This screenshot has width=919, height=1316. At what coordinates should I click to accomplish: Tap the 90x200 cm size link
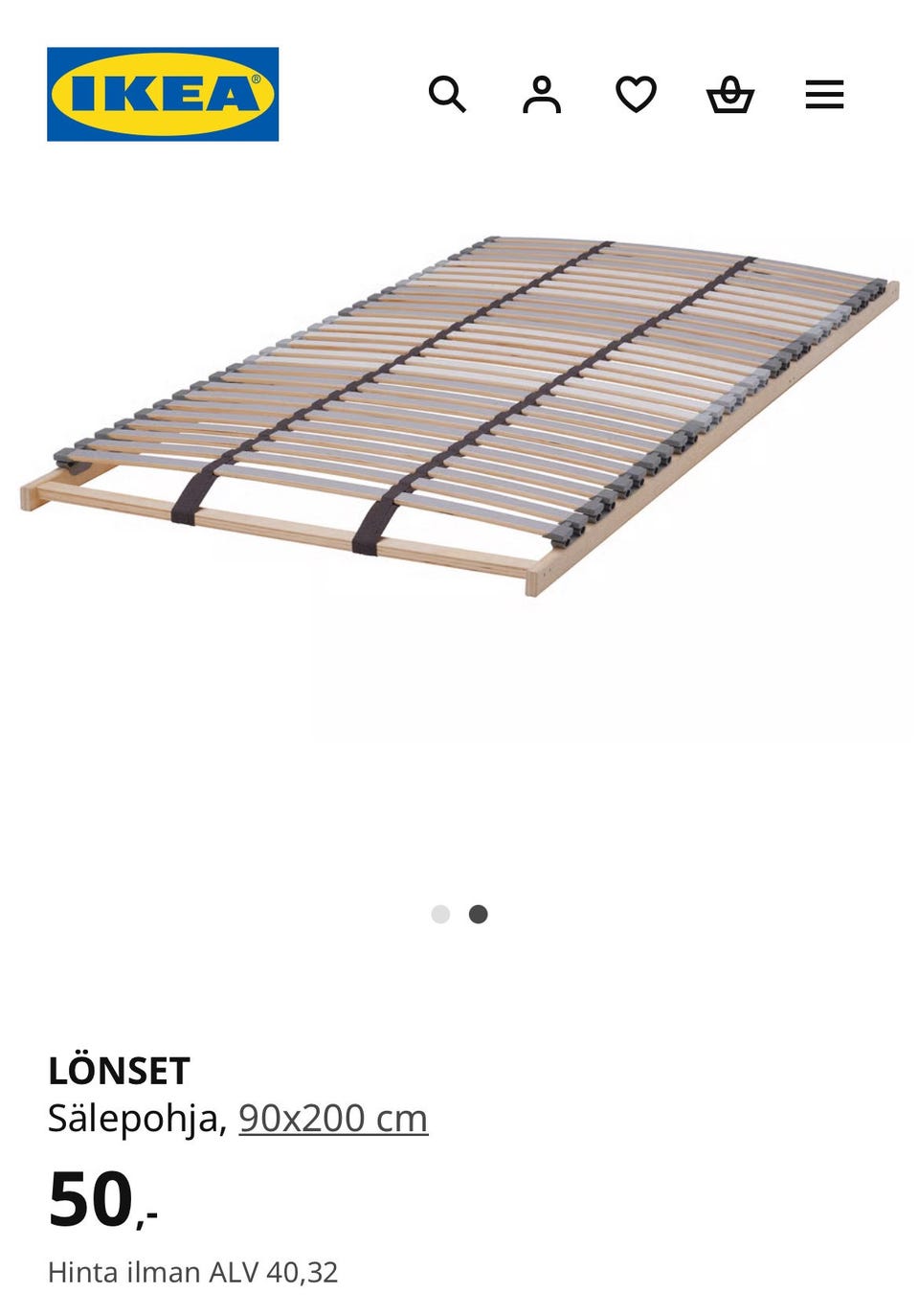click(x=332, y=1118)
